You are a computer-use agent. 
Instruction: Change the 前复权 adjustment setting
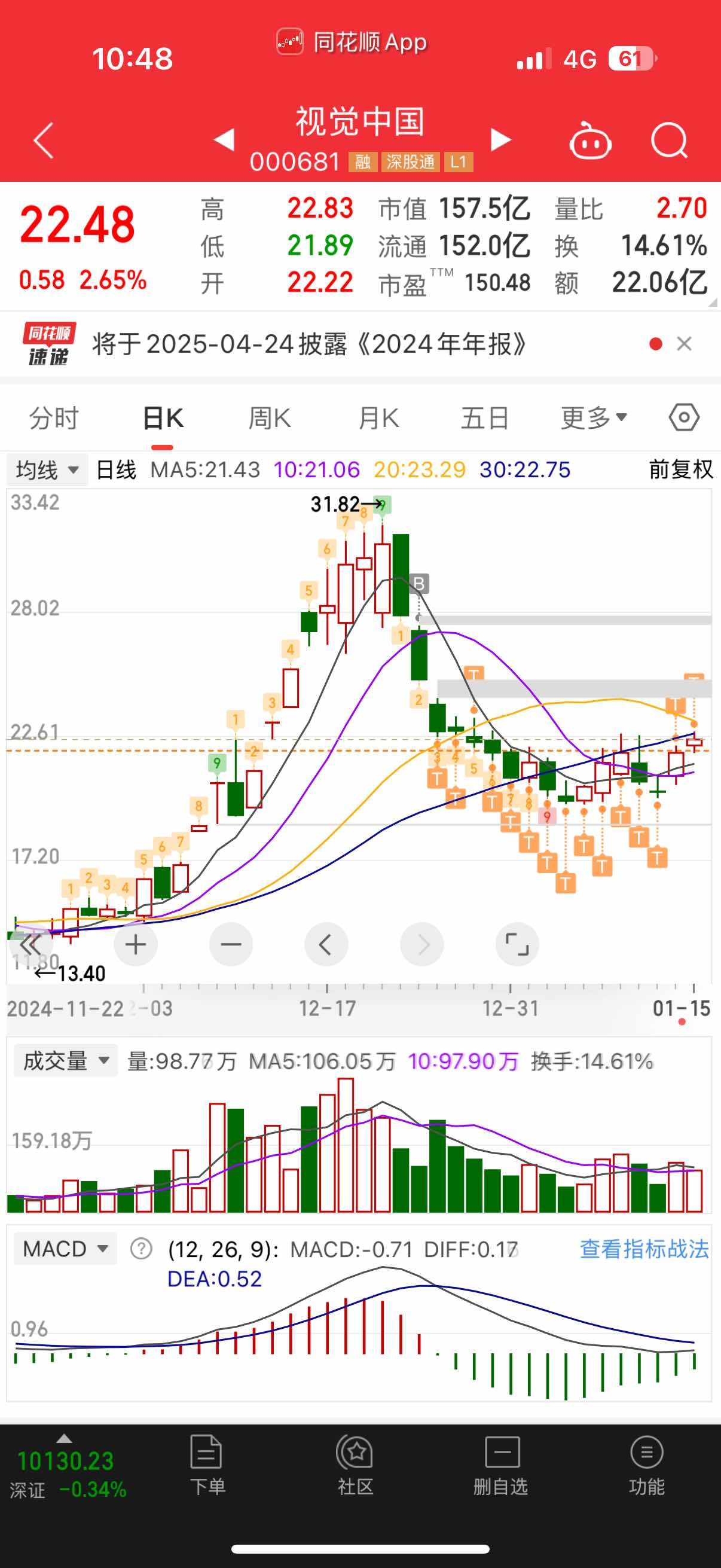[680, 470]
